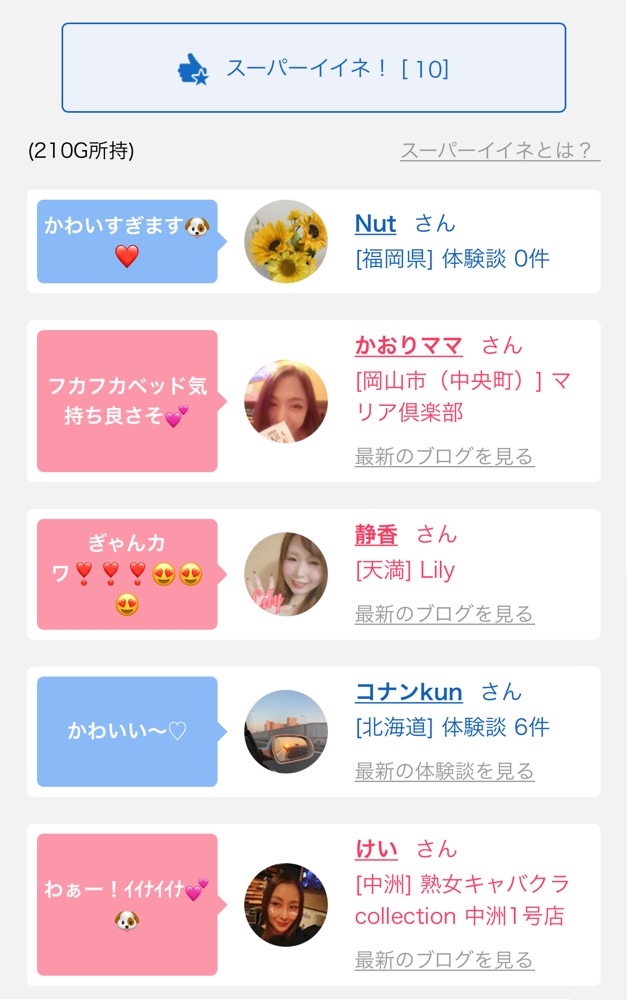Tap 静香's avatar photo
This screenshot has height=1000, width=627.
[286, 574]
